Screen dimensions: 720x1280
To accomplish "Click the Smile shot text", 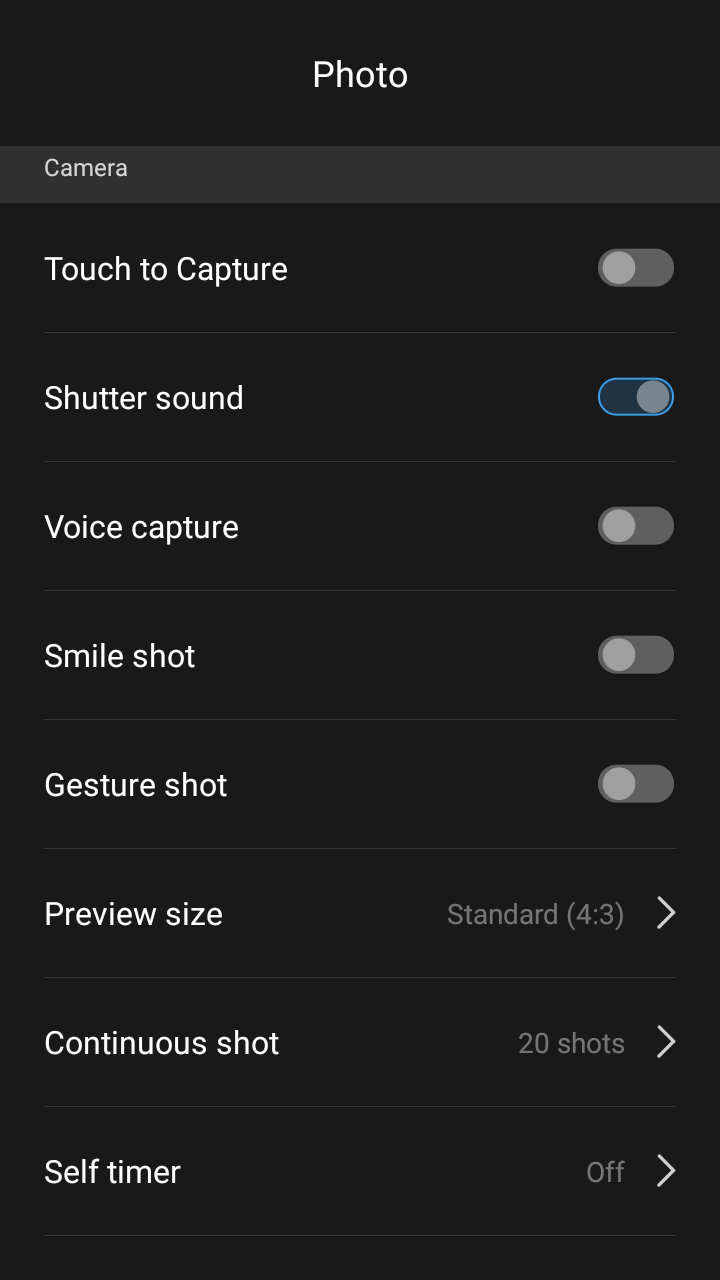I will [119, 655].
